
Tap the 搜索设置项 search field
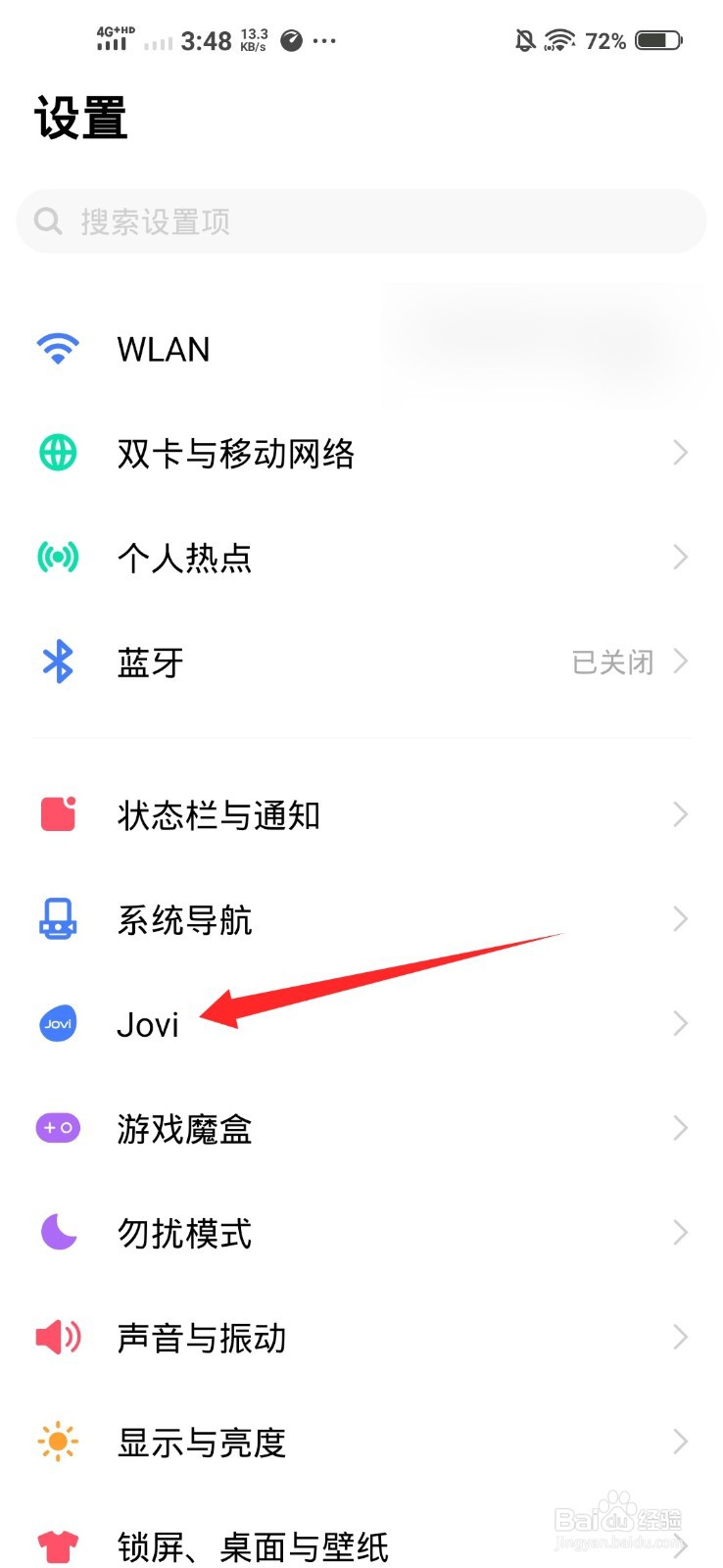361,221
